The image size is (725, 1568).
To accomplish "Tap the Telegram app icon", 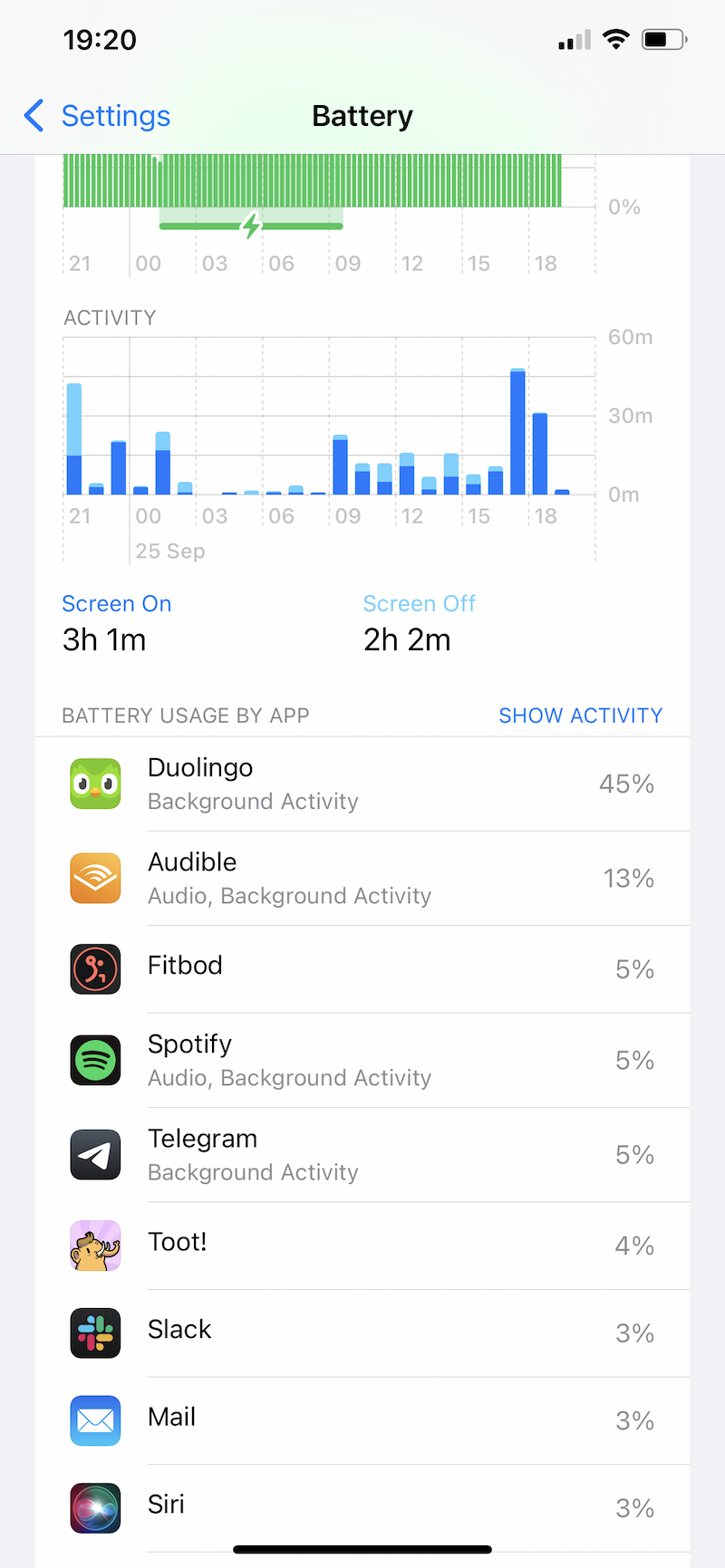I will [x=95, y=1154].
